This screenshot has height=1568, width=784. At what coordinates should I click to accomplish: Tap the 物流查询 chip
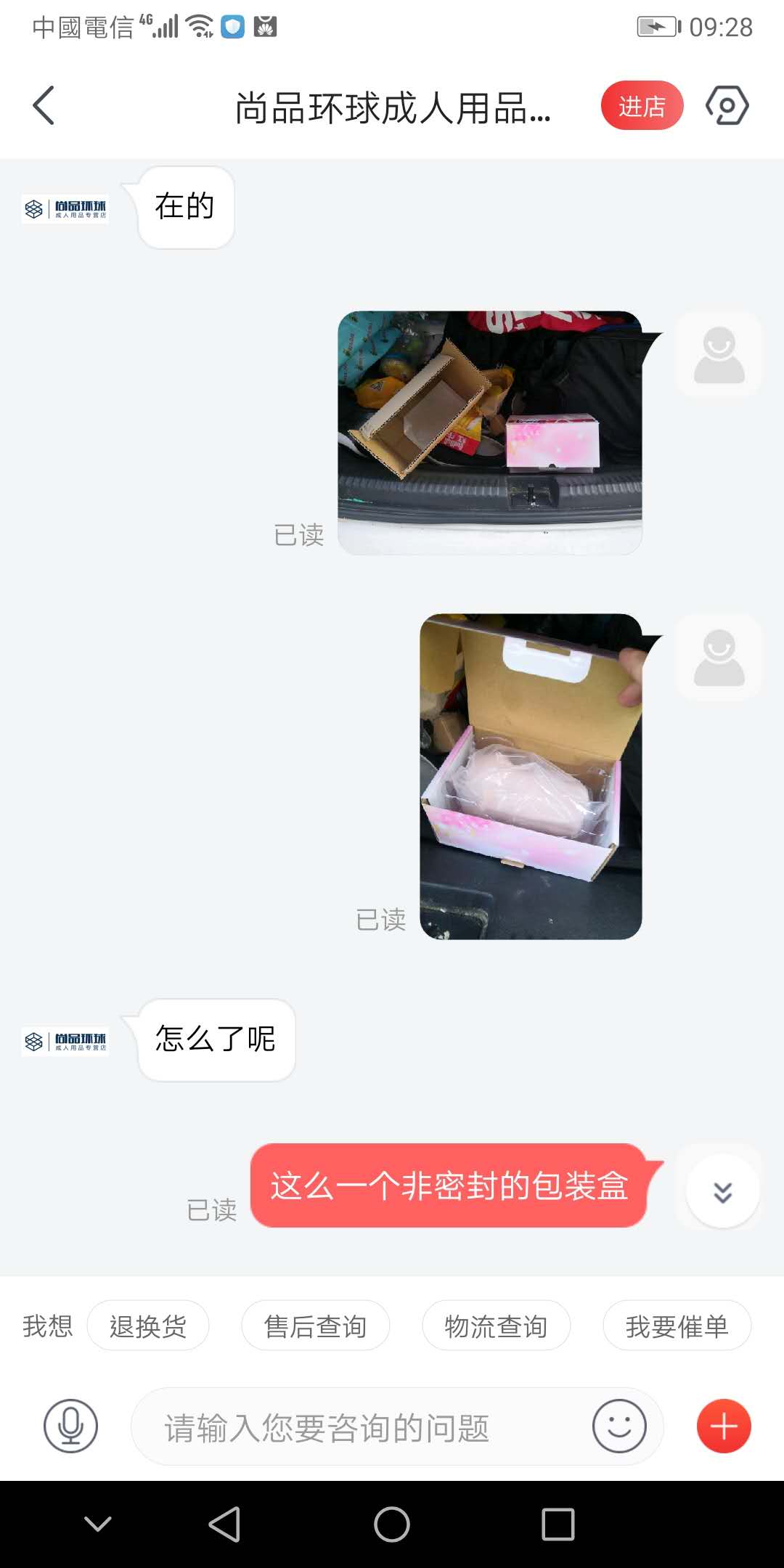[496, 1326]
